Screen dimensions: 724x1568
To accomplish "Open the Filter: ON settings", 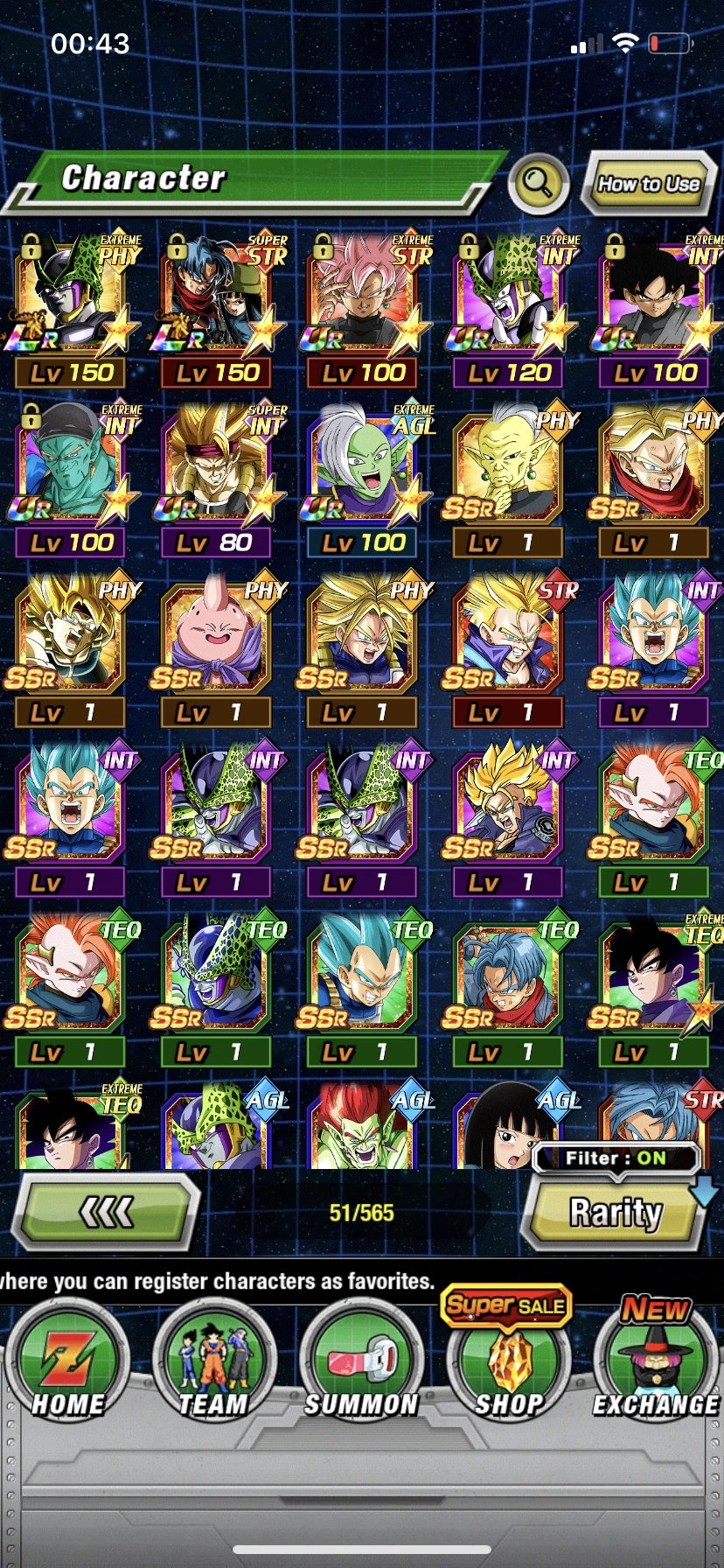I will point(616,1158).
